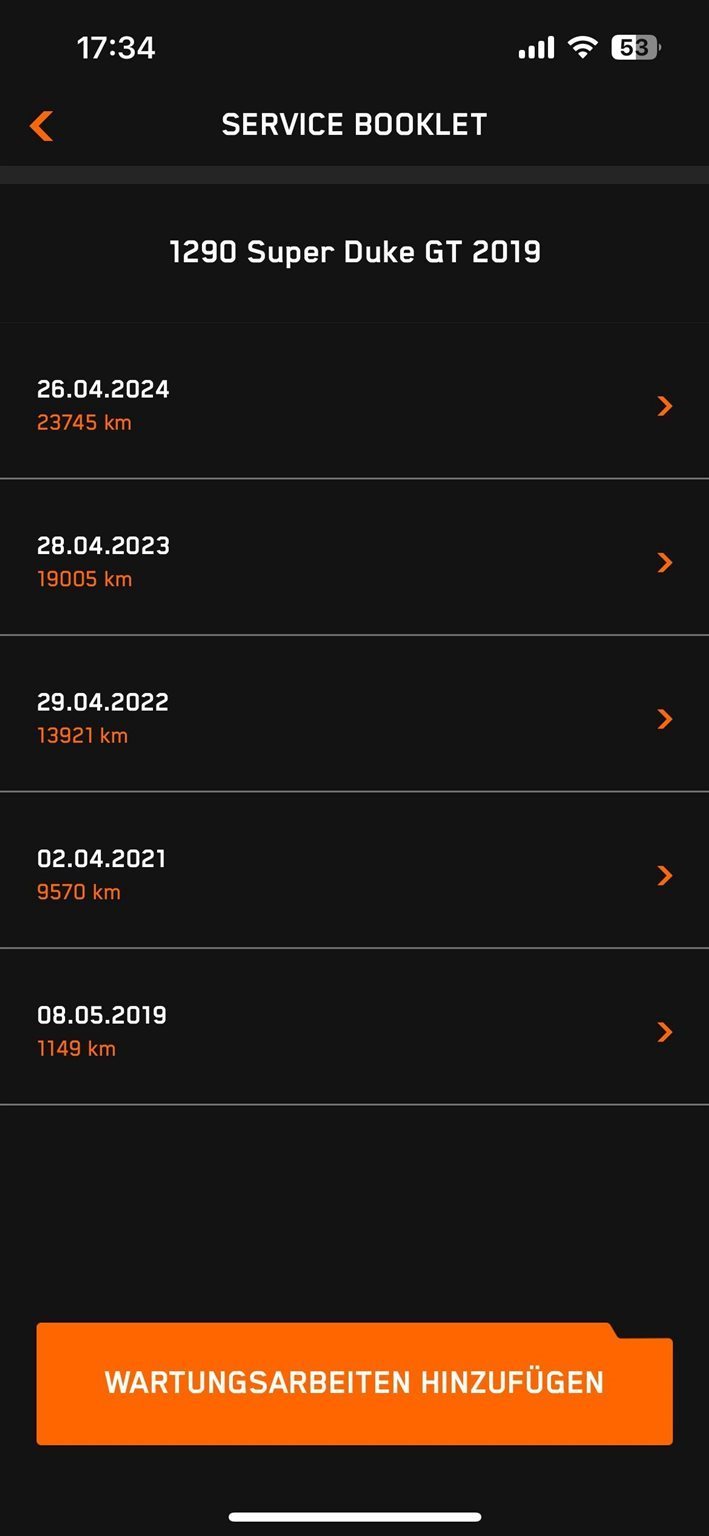
Task: Select the 29.04.2022 service entry
Action: tap(354, 717)
